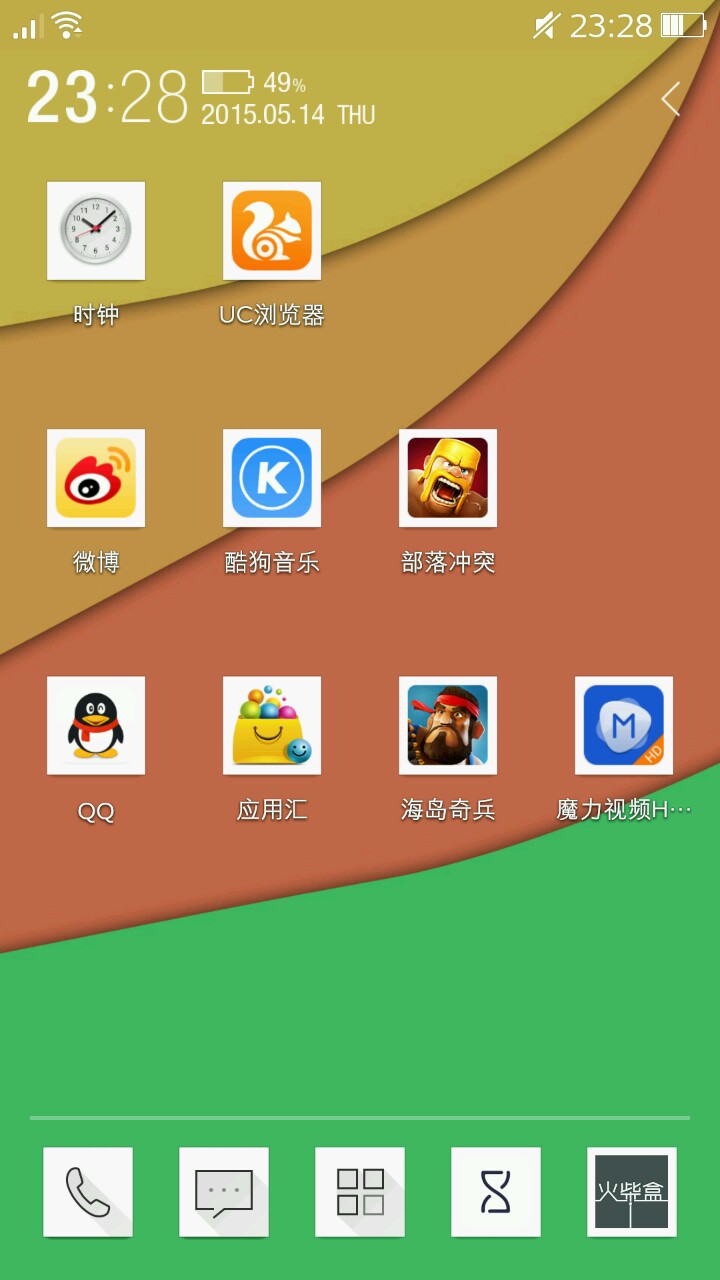
Task: Open the app drawer grid
Action: click(360, 1192)
